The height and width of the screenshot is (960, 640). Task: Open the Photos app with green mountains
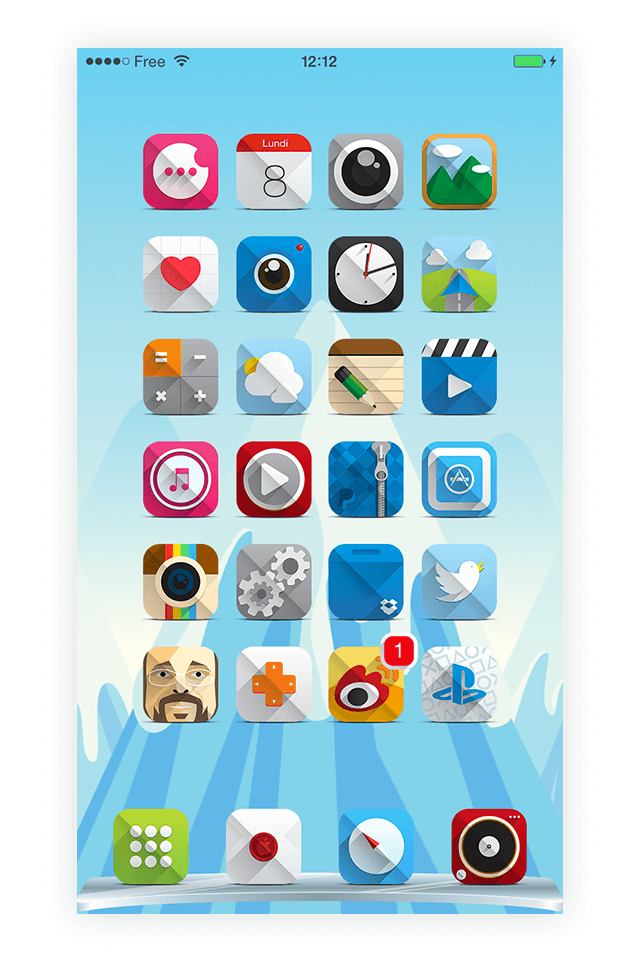coord(459,171)
